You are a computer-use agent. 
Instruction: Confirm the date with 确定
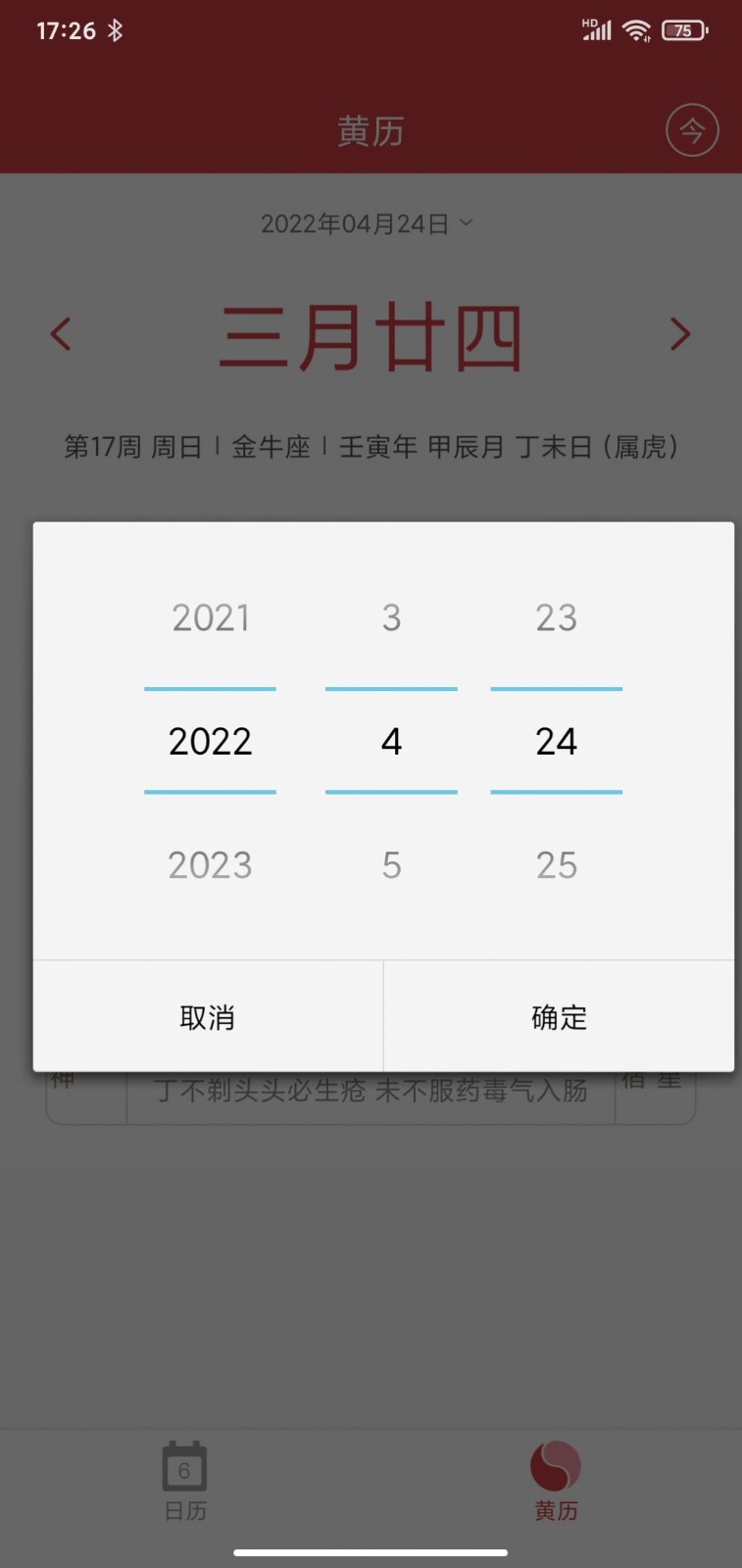coord(559,1017)
